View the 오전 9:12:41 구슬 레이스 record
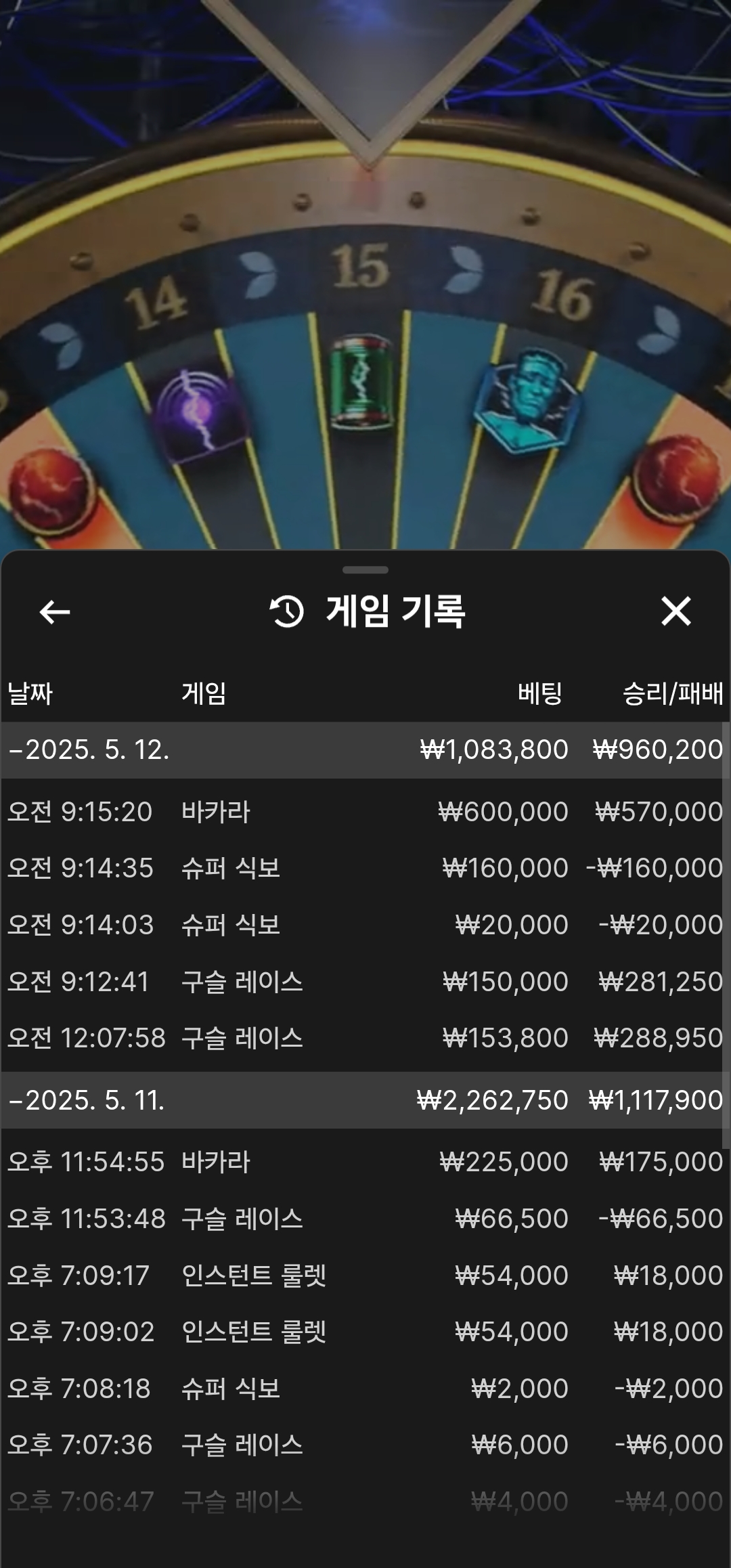Image resolution: width=731 pixels, height=1568 pixels. [364, 982]
